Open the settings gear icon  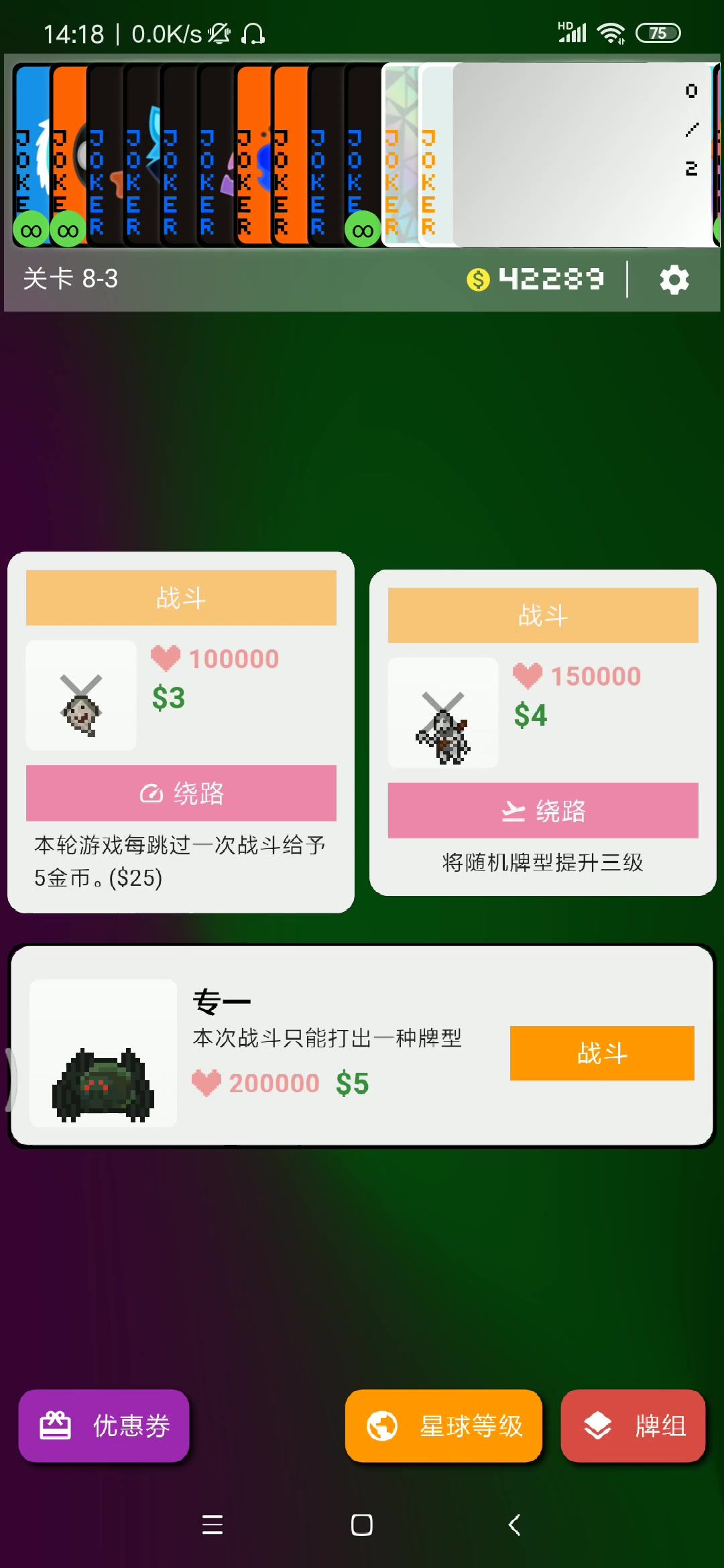(x=674, y=279)
